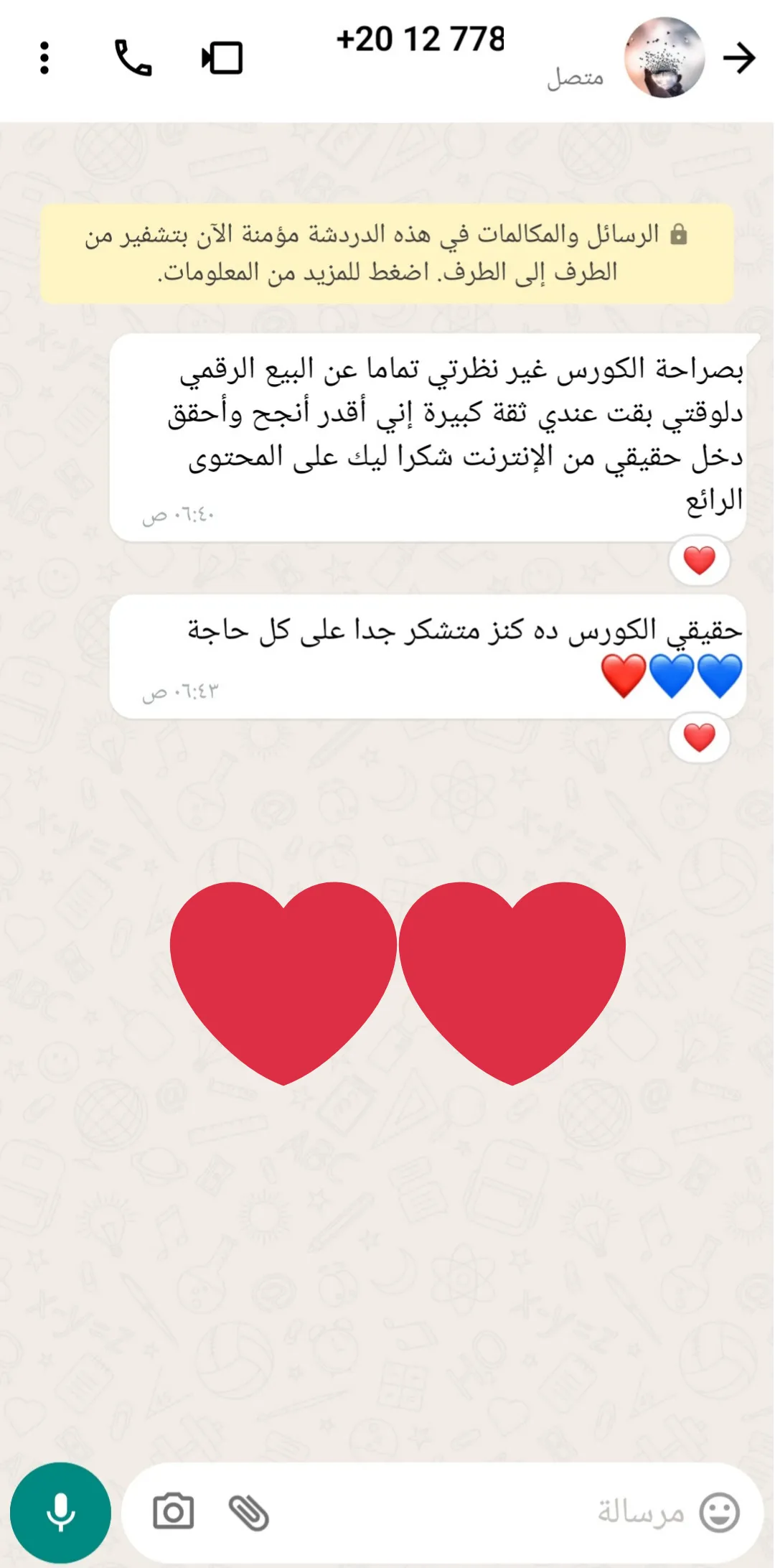This screenshot has height=1568, width=775.
Task: Attach a file with the paperclip
Action: click(249, 1513)
